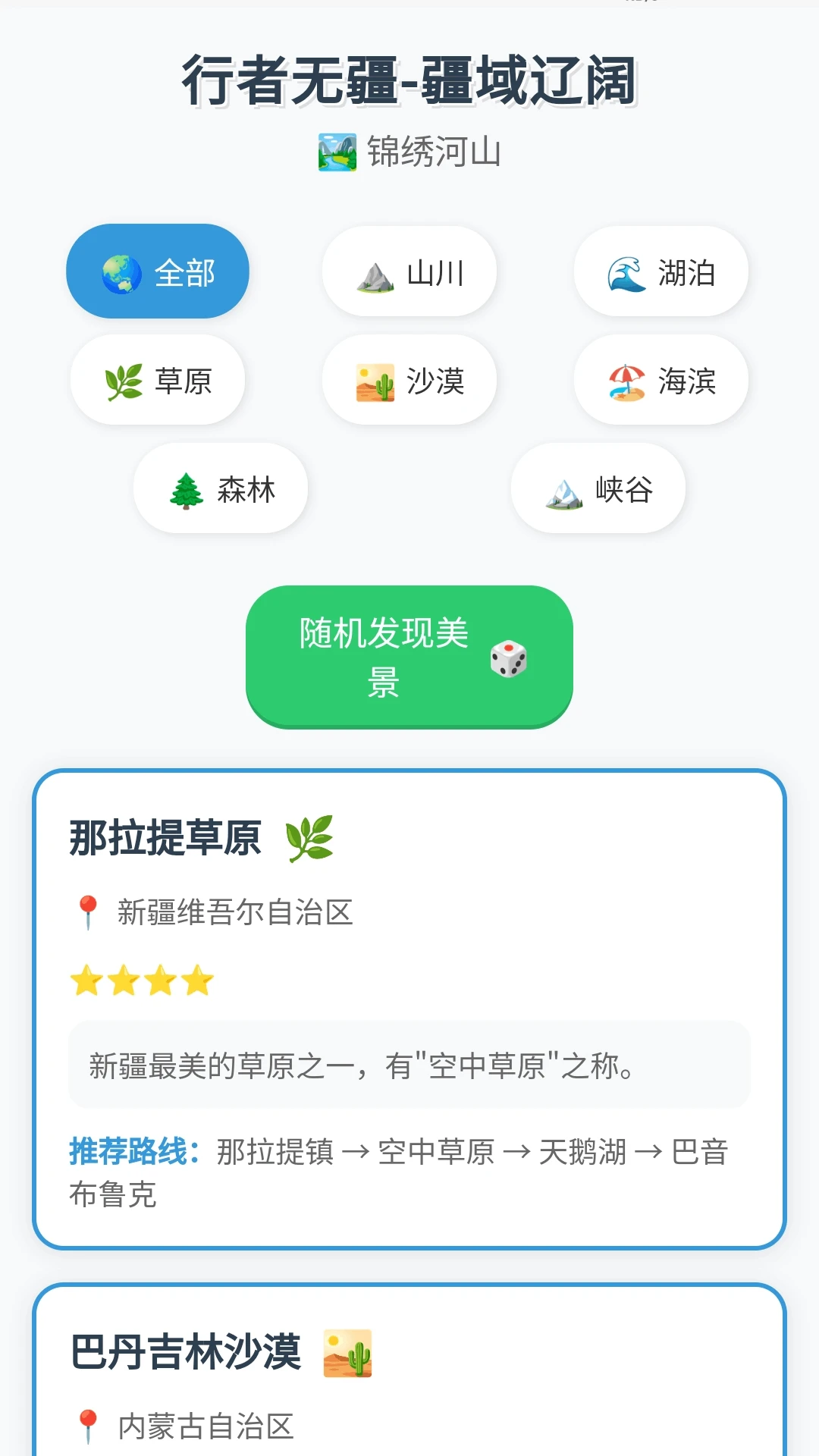Switch to the 湖泊 category tab

[660, 271]
